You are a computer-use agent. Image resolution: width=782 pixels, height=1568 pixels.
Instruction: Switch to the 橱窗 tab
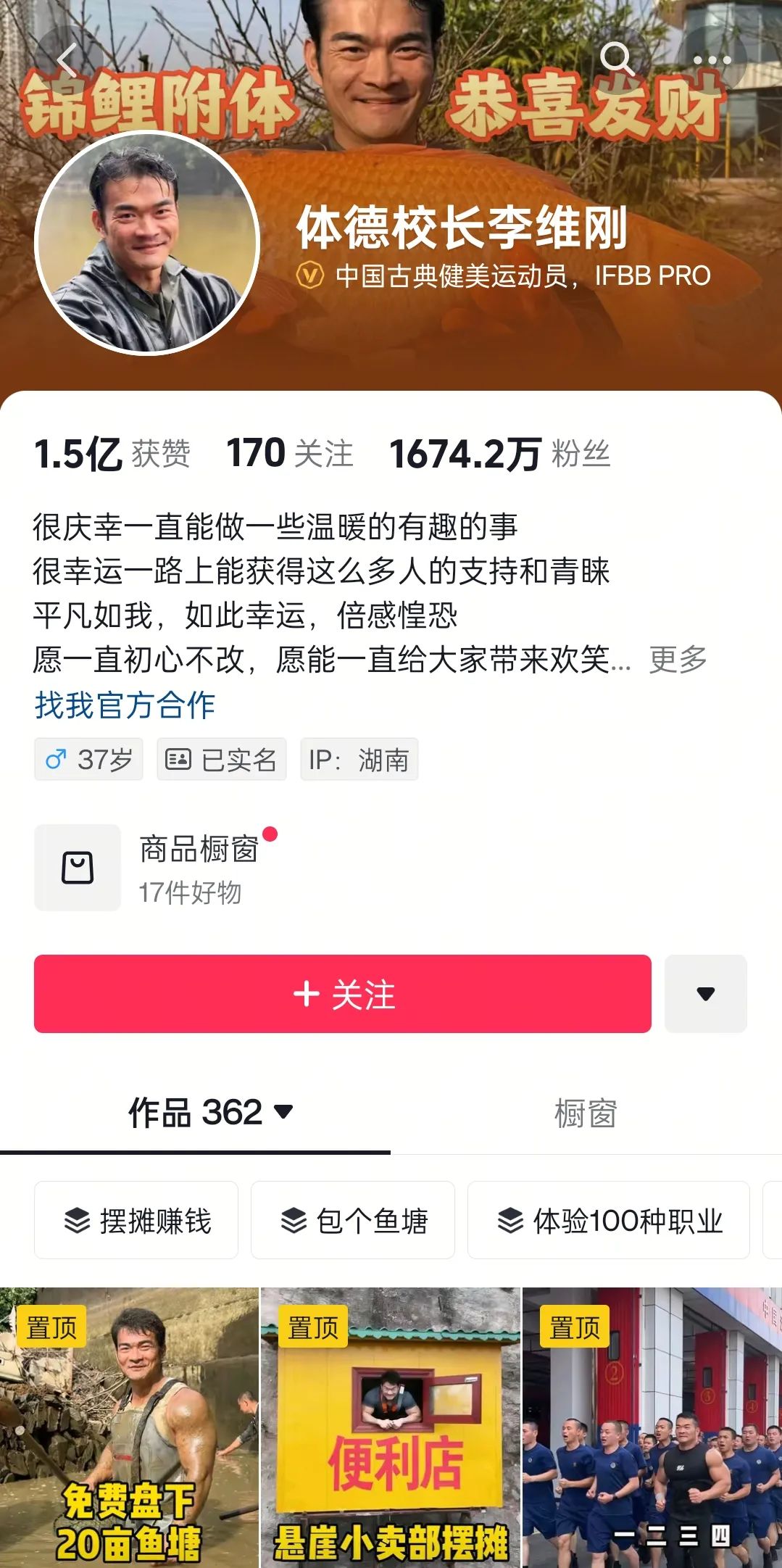pyautogui.click(x=586, y=1113)
